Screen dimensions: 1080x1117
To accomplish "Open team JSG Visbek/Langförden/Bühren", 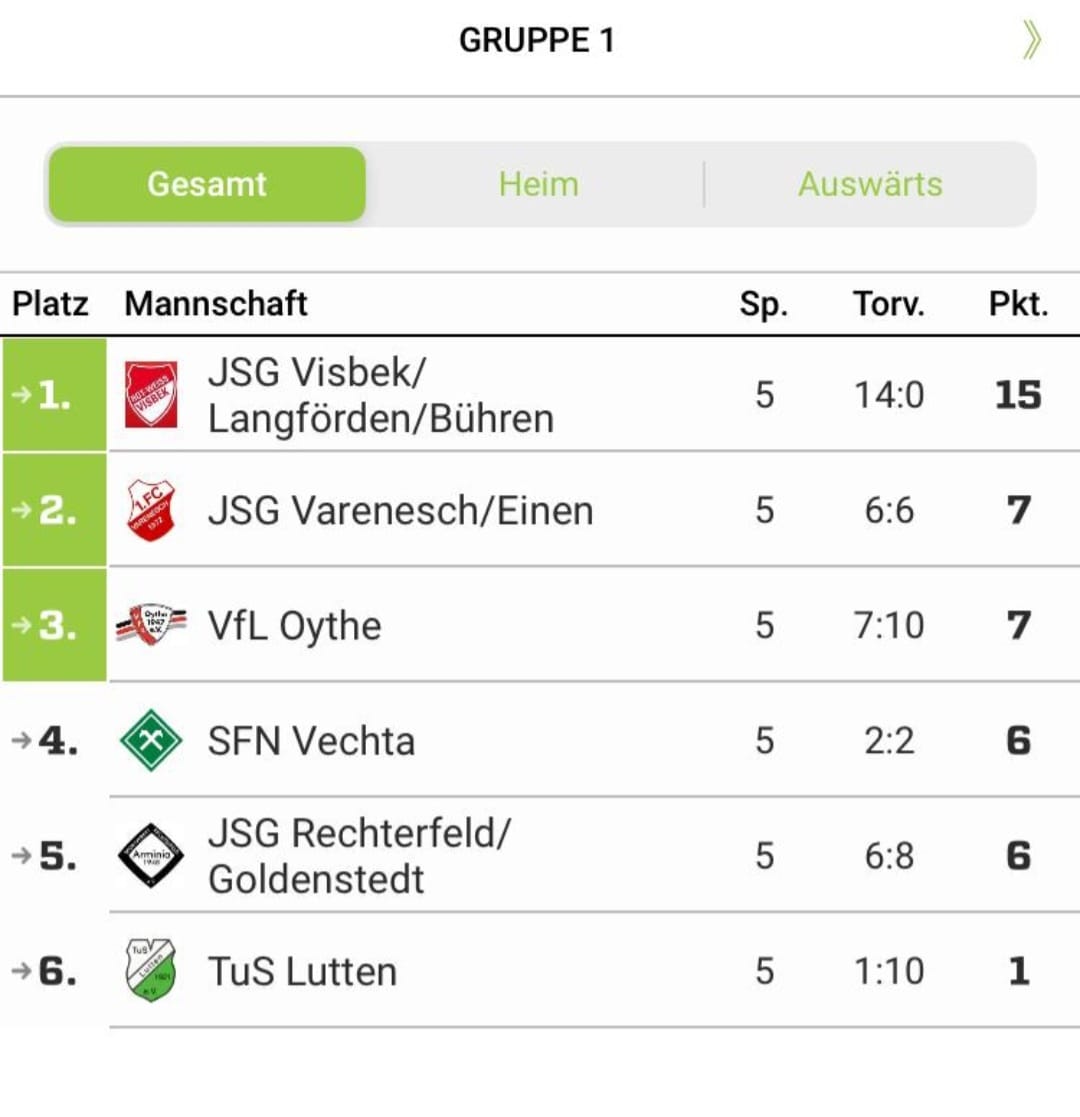I will [380, 395].
